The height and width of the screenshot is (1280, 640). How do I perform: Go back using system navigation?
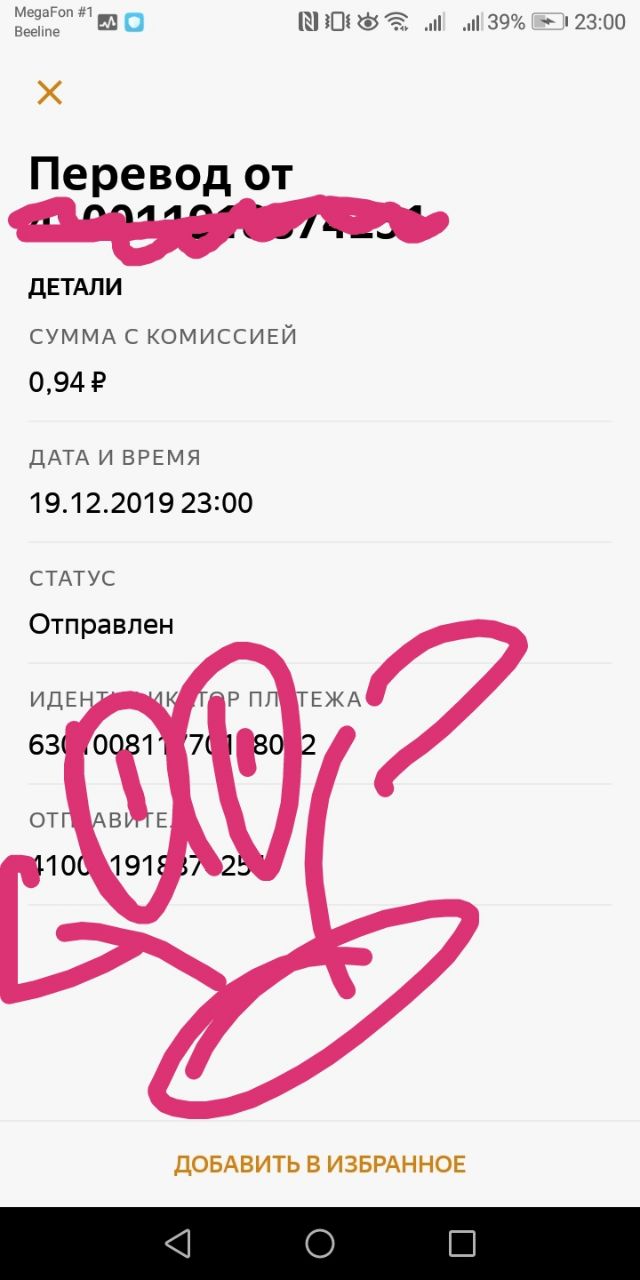tap(178, 1243)
